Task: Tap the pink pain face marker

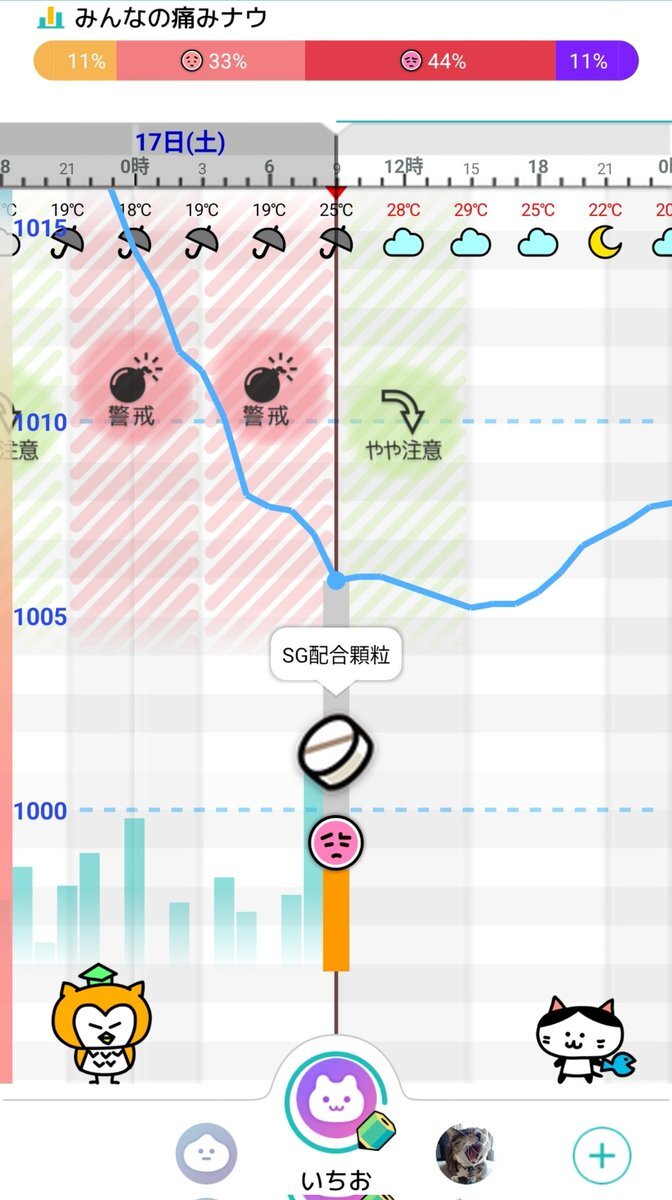Action: click(336, 842)
